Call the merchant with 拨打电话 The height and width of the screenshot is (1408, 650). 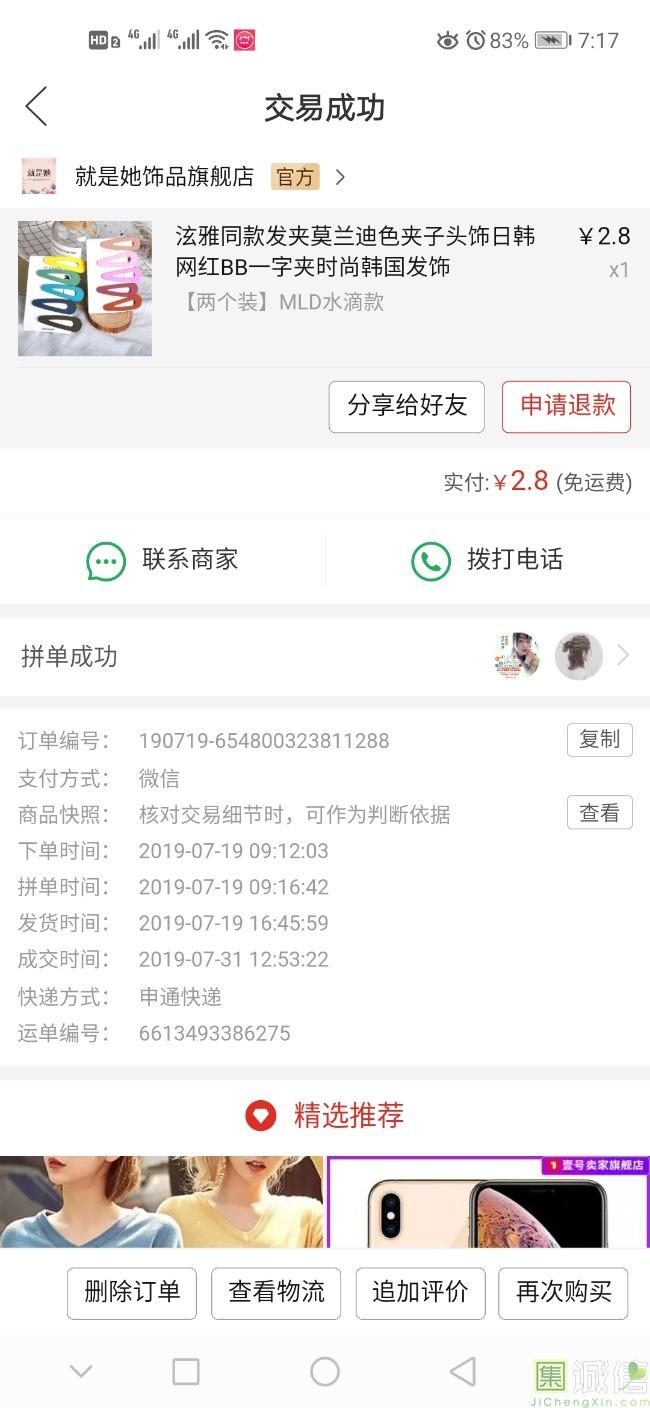click(x=488, y=560)
